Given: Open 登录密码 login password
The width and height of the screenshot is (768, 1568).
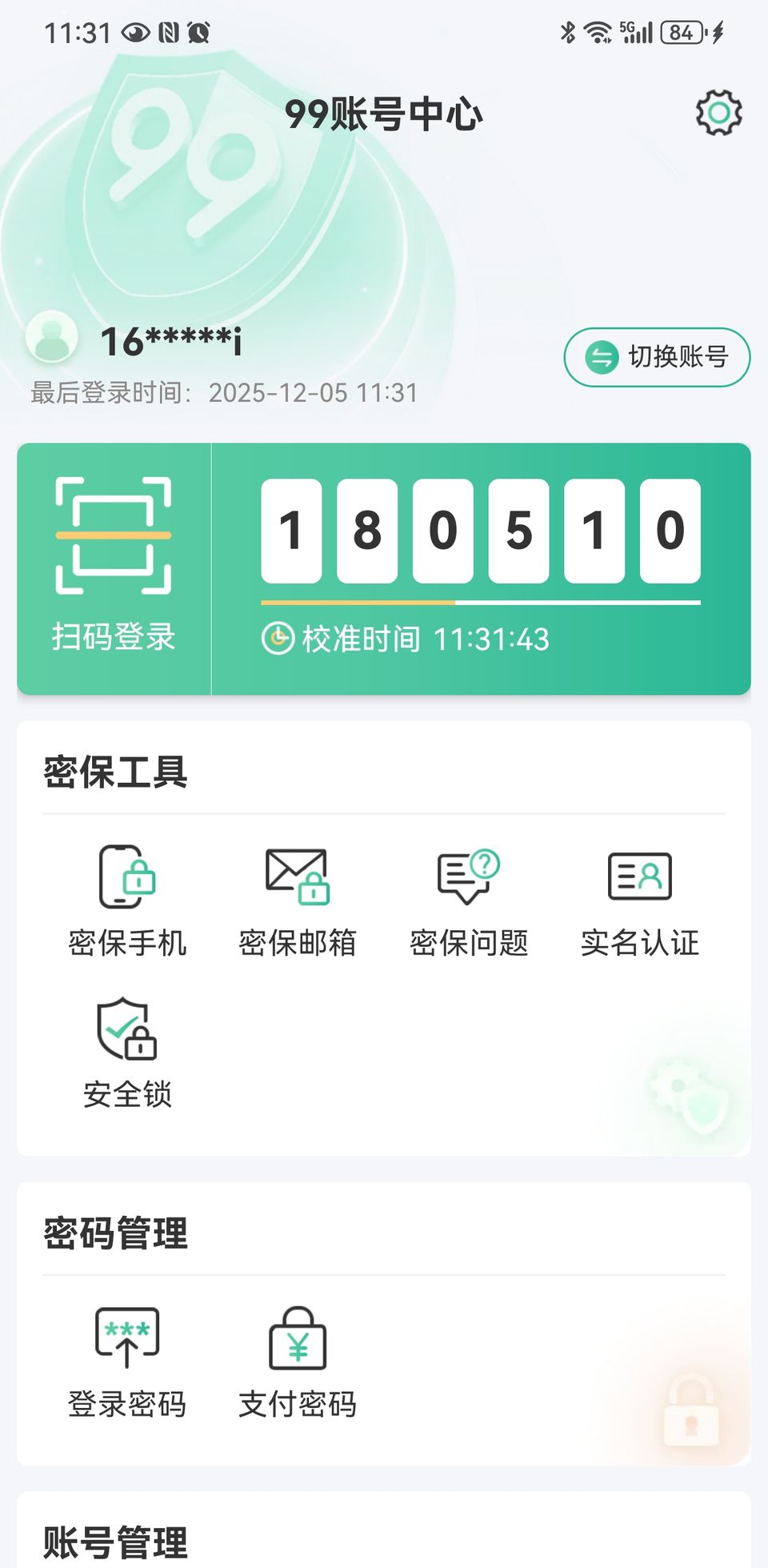Looking at the screenshot, I should [x=127, y=1361].
